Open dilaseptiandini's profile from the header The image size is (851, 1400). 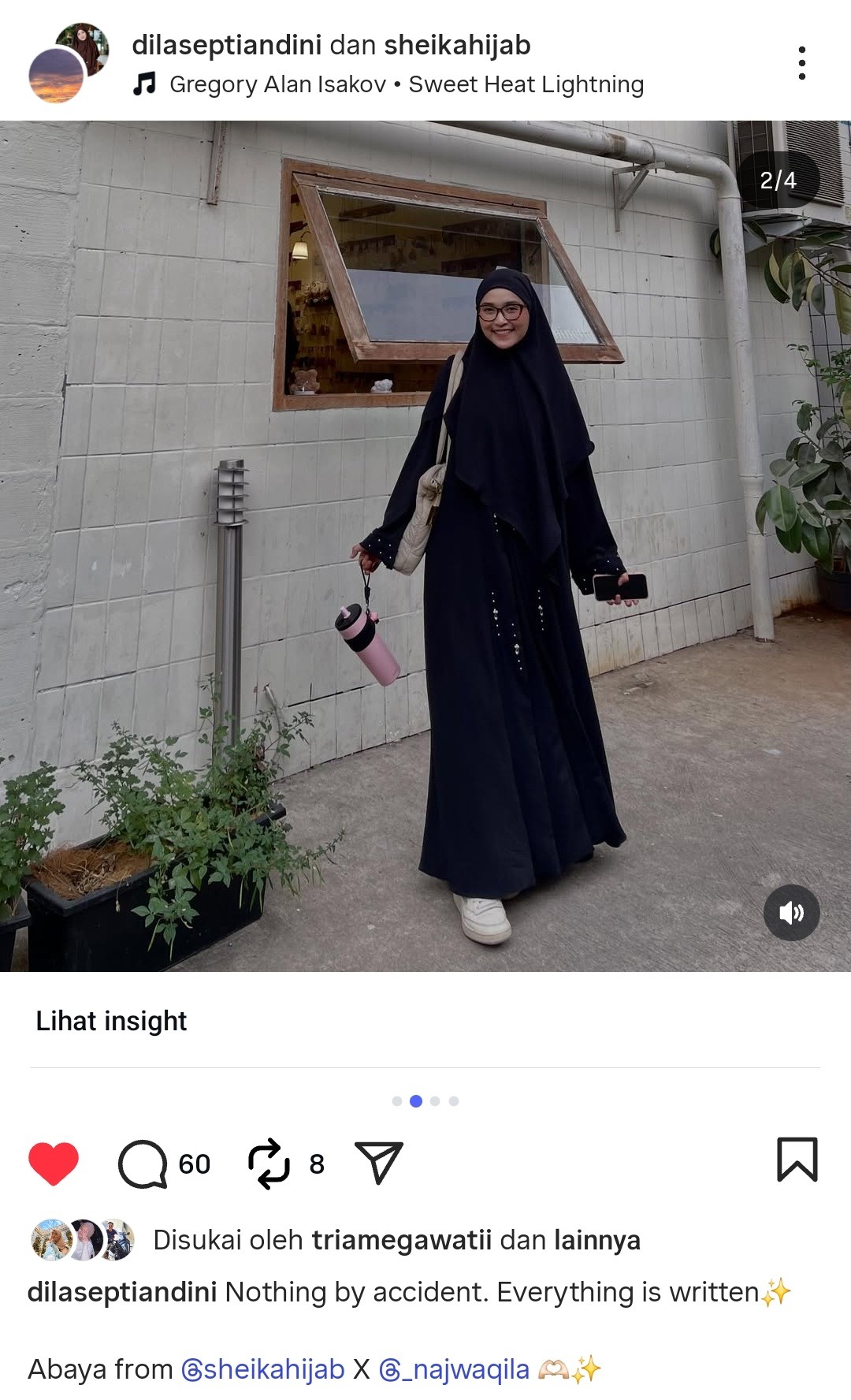226,46
